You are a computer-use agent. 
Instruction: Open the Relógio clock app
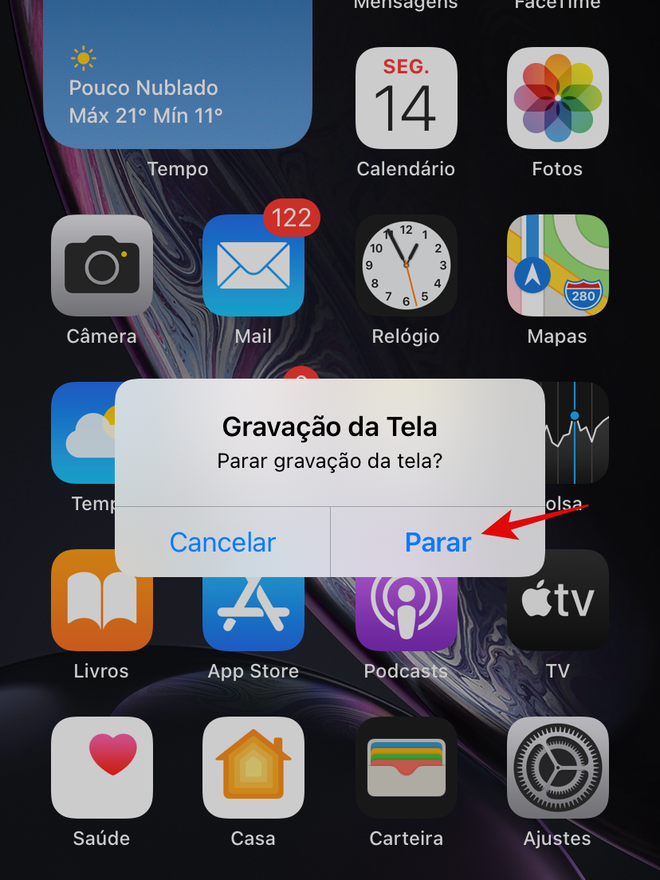pos(406,266)
